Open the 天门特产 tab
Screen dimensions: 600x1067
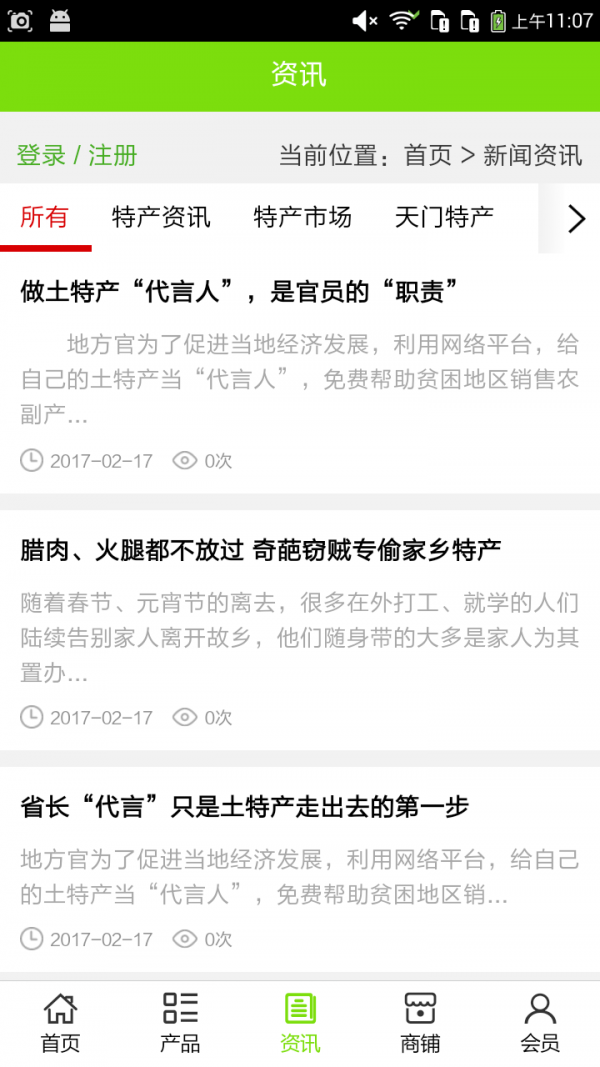444,217
